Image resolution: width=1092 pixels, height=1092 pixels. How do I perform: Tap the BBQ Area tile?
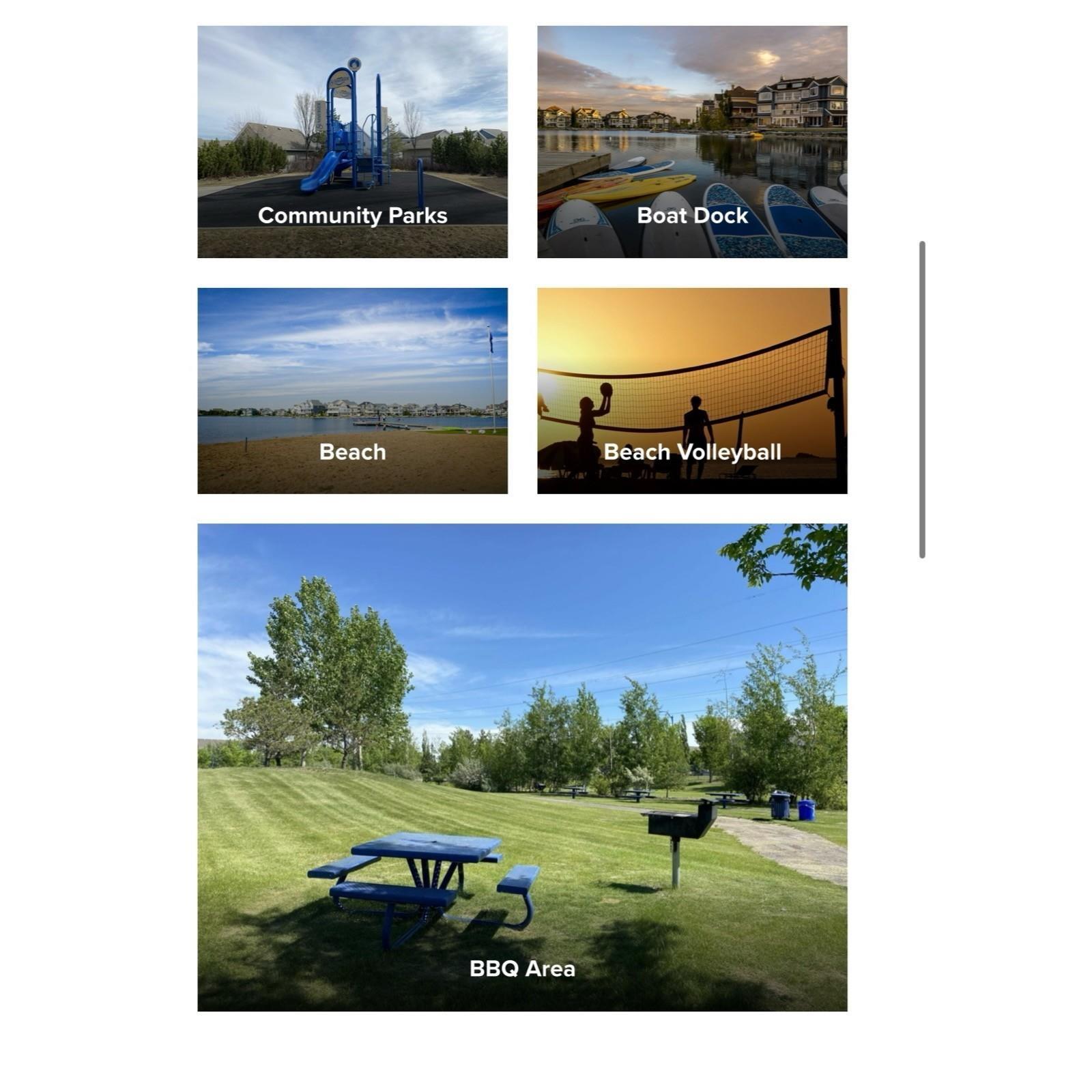(522, 767)
